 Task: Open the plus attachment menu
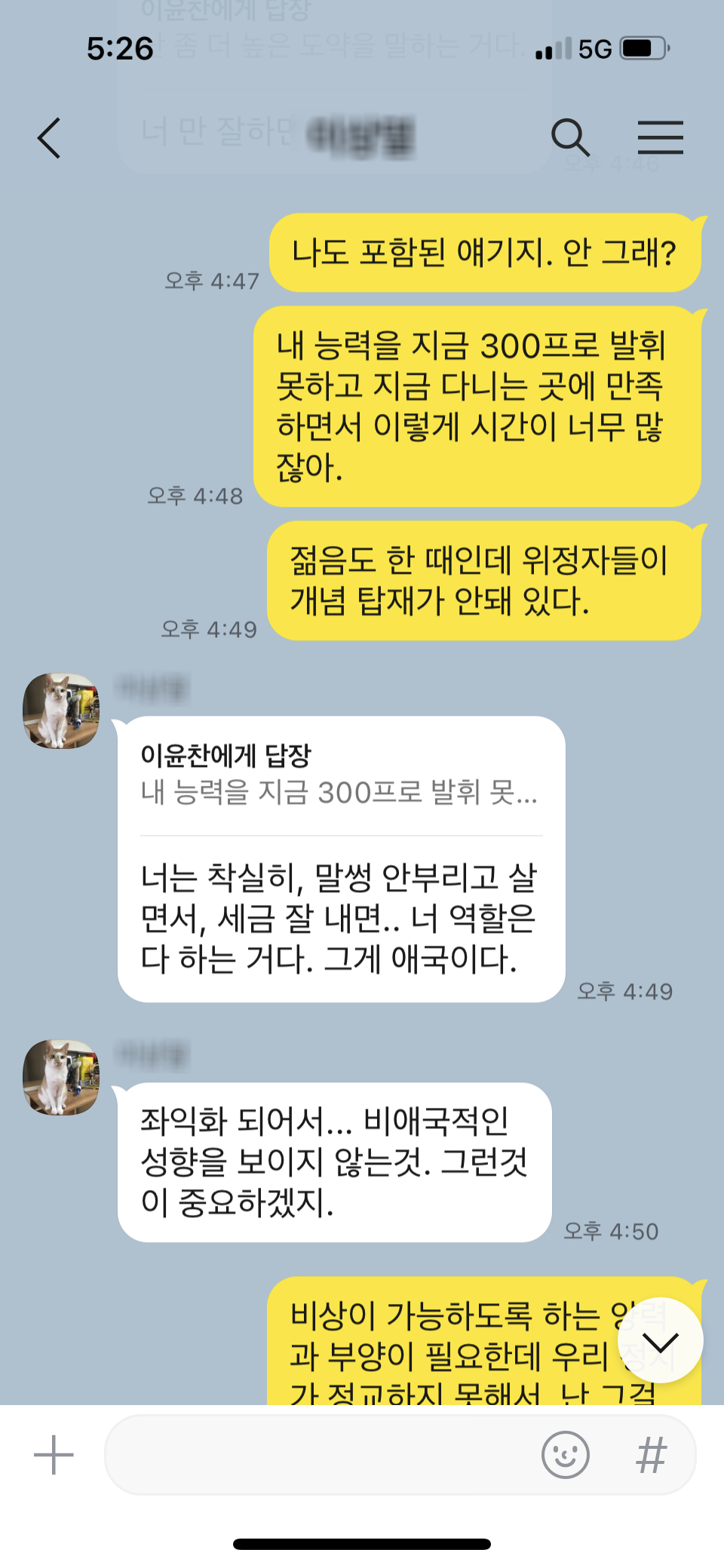(54, 1455)
